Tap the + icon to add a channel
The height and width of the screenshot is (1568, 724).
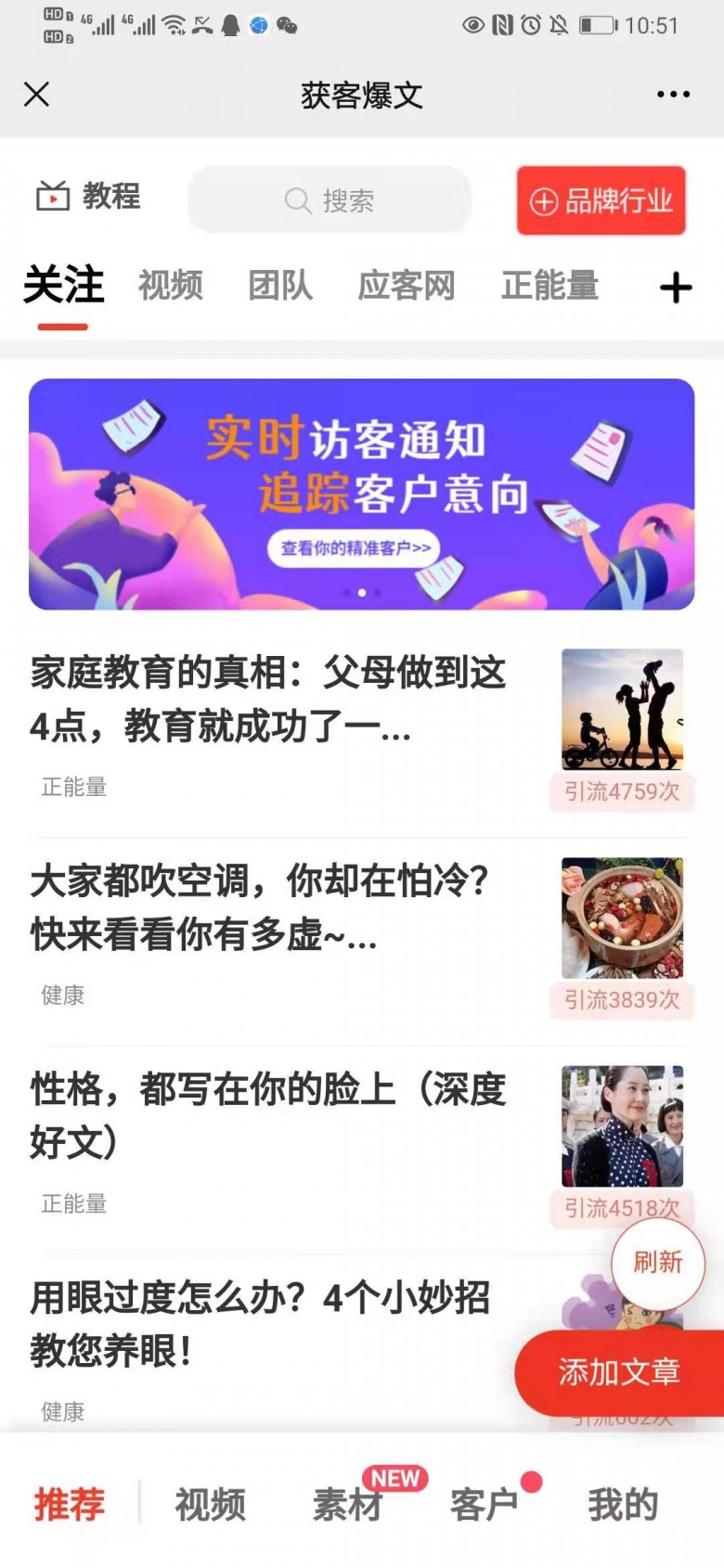(677, 287)
